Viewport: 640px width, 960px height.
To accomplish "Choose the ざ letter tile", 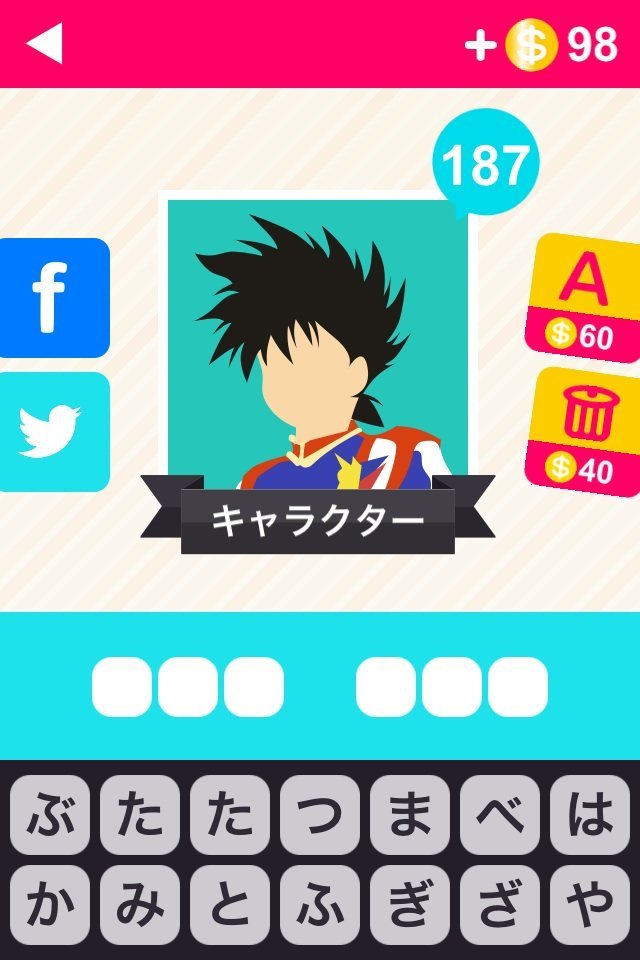I will (x=500, y=906).
